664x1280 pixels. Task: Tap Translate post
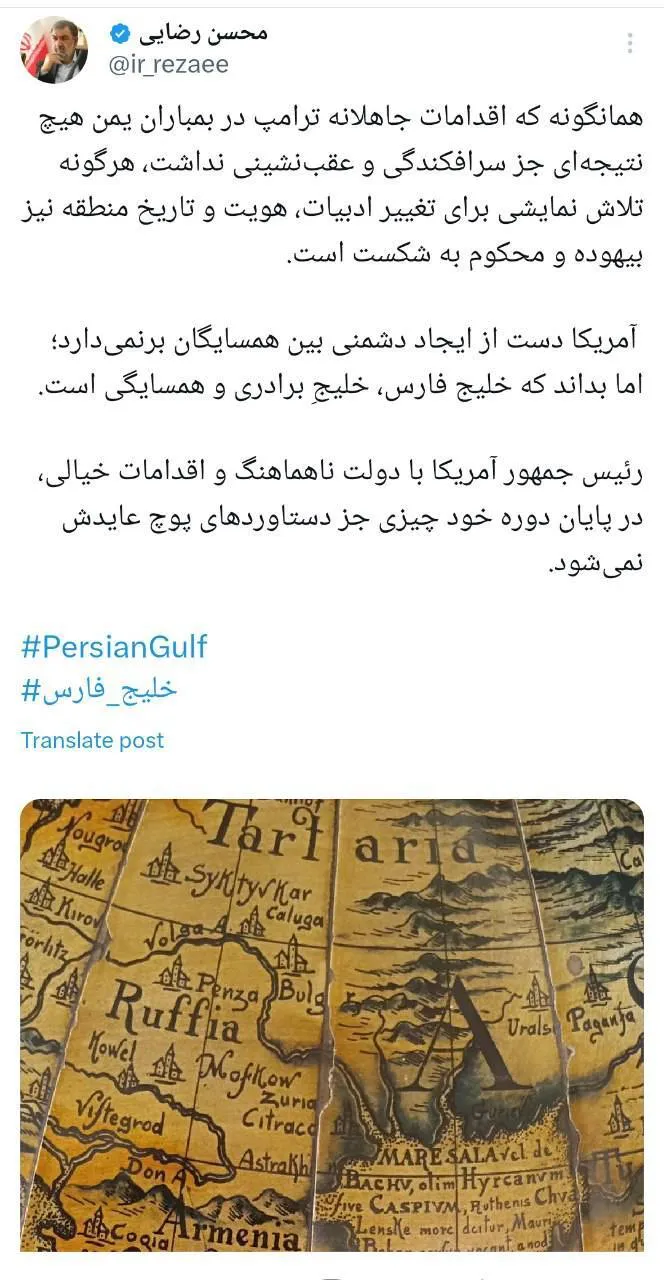click(x=92, y=740)
